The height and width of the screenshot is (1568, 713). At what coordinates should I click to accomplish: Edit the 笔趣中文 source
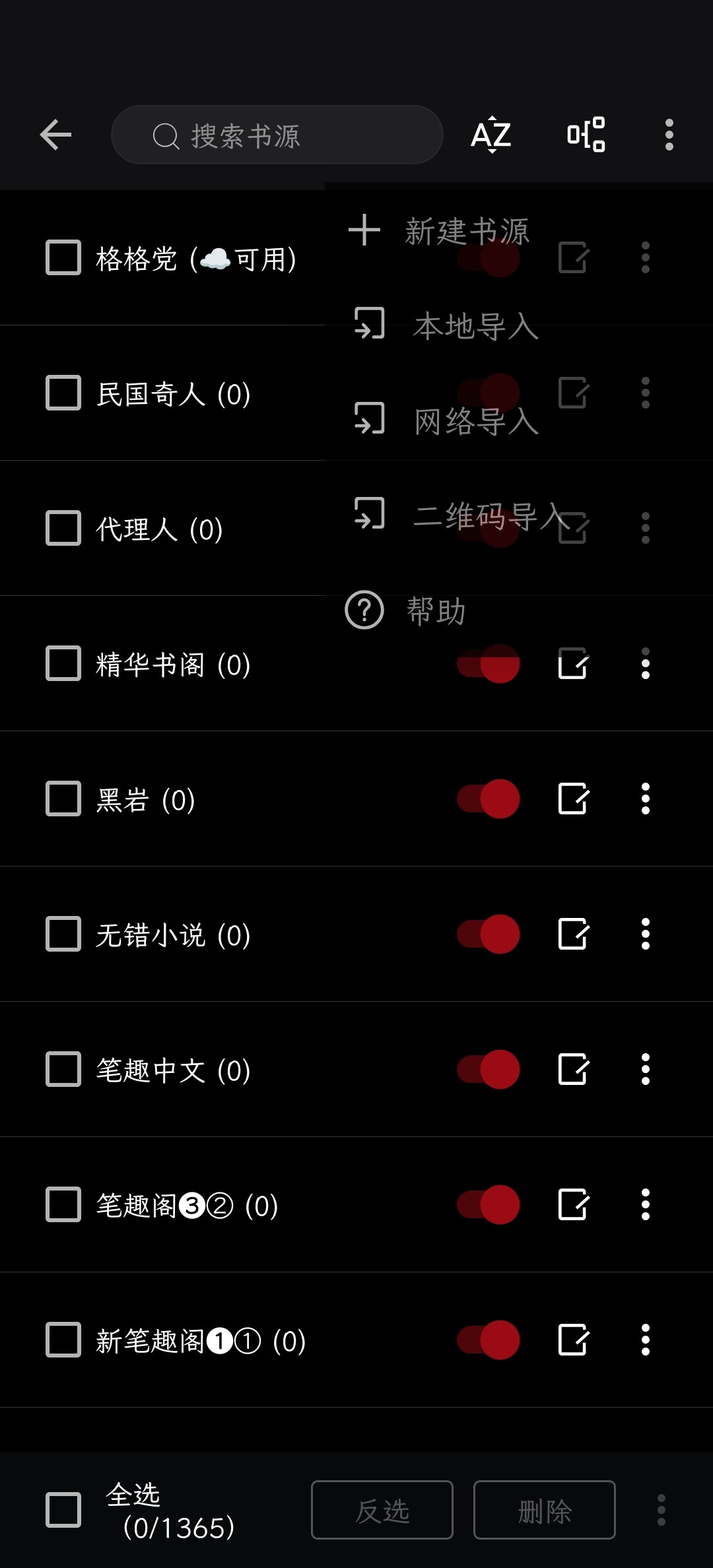[573, 1069]
